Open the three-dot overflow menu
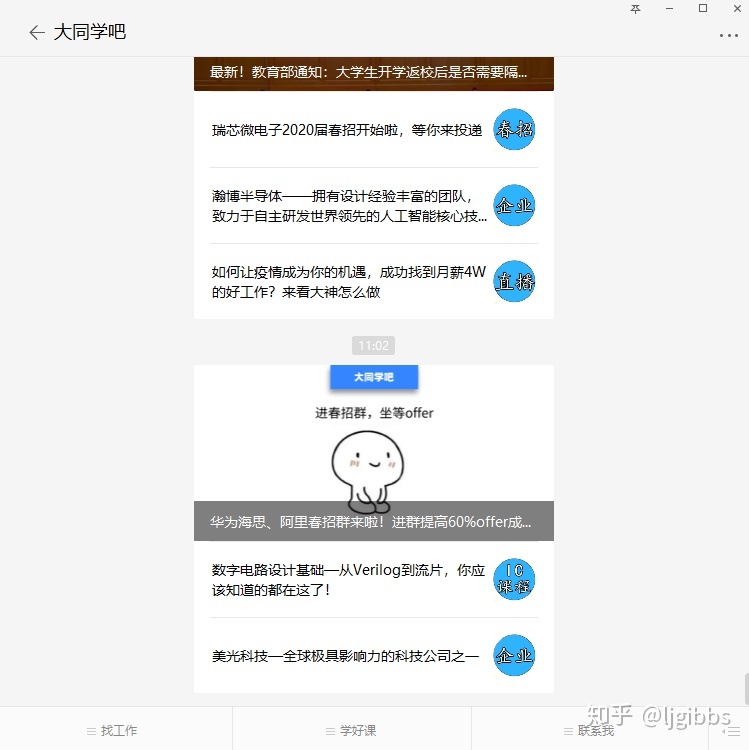Viewport: 749px width, 750px height. [728, 35]
